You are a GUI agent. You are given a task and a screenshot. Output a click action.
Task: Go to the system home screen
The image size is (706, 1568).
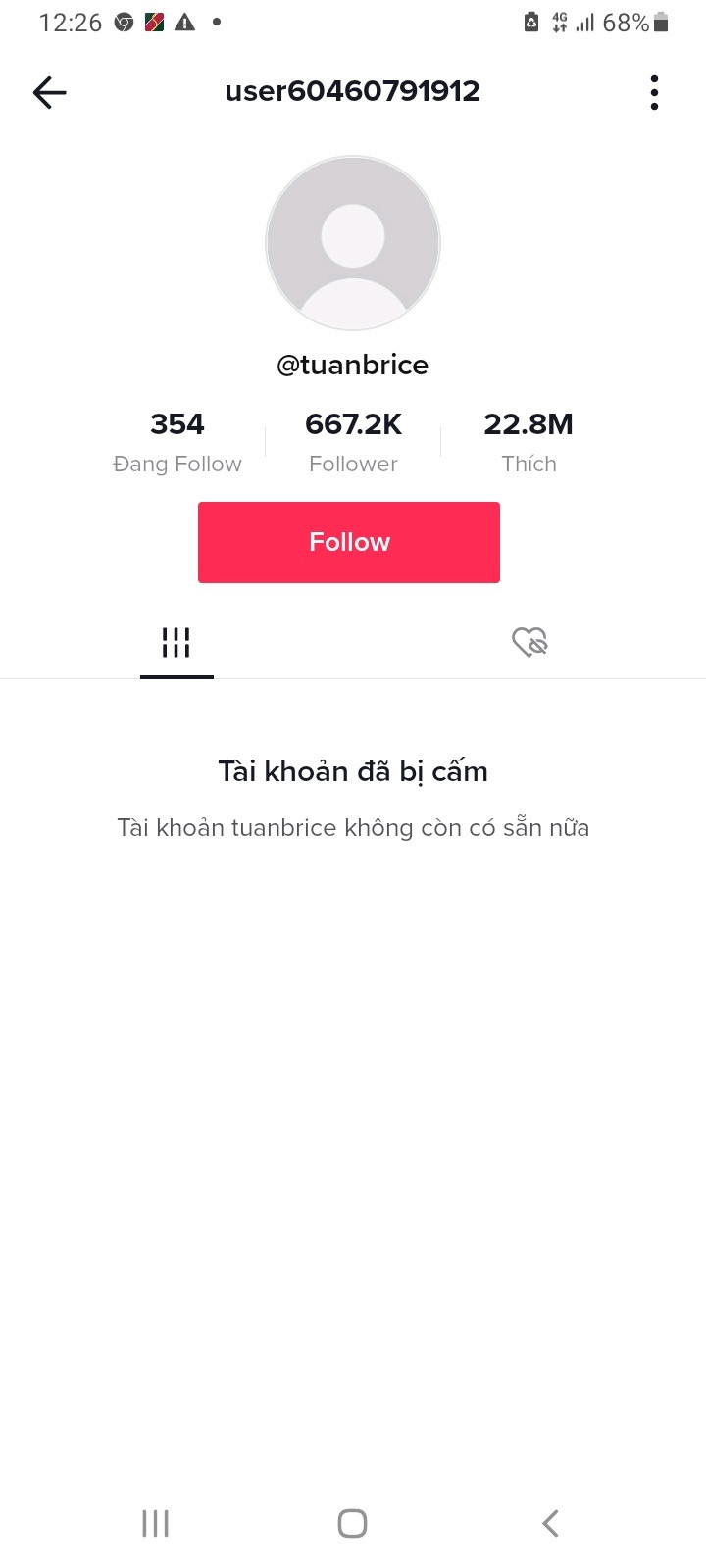(352, 1523)
